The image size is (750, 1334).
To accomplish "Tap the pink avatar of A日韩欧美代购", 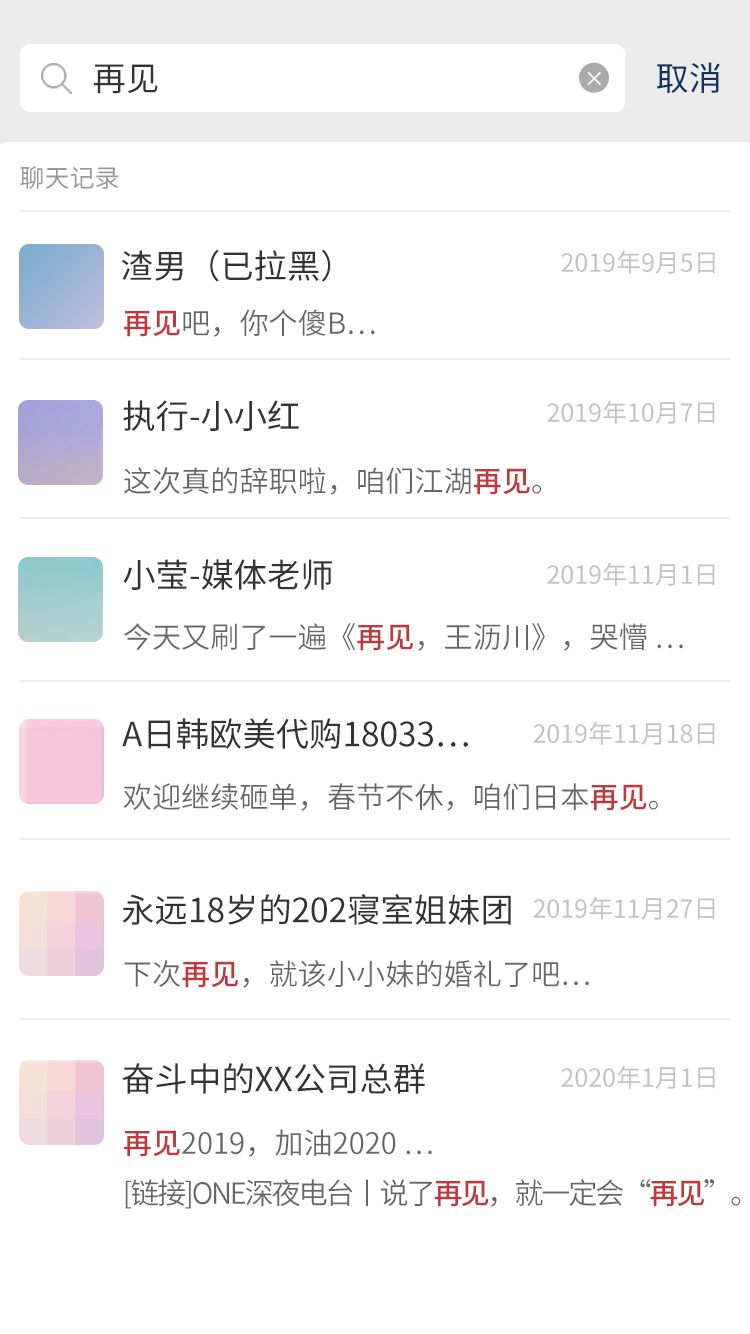I will [x=60, y=761].
